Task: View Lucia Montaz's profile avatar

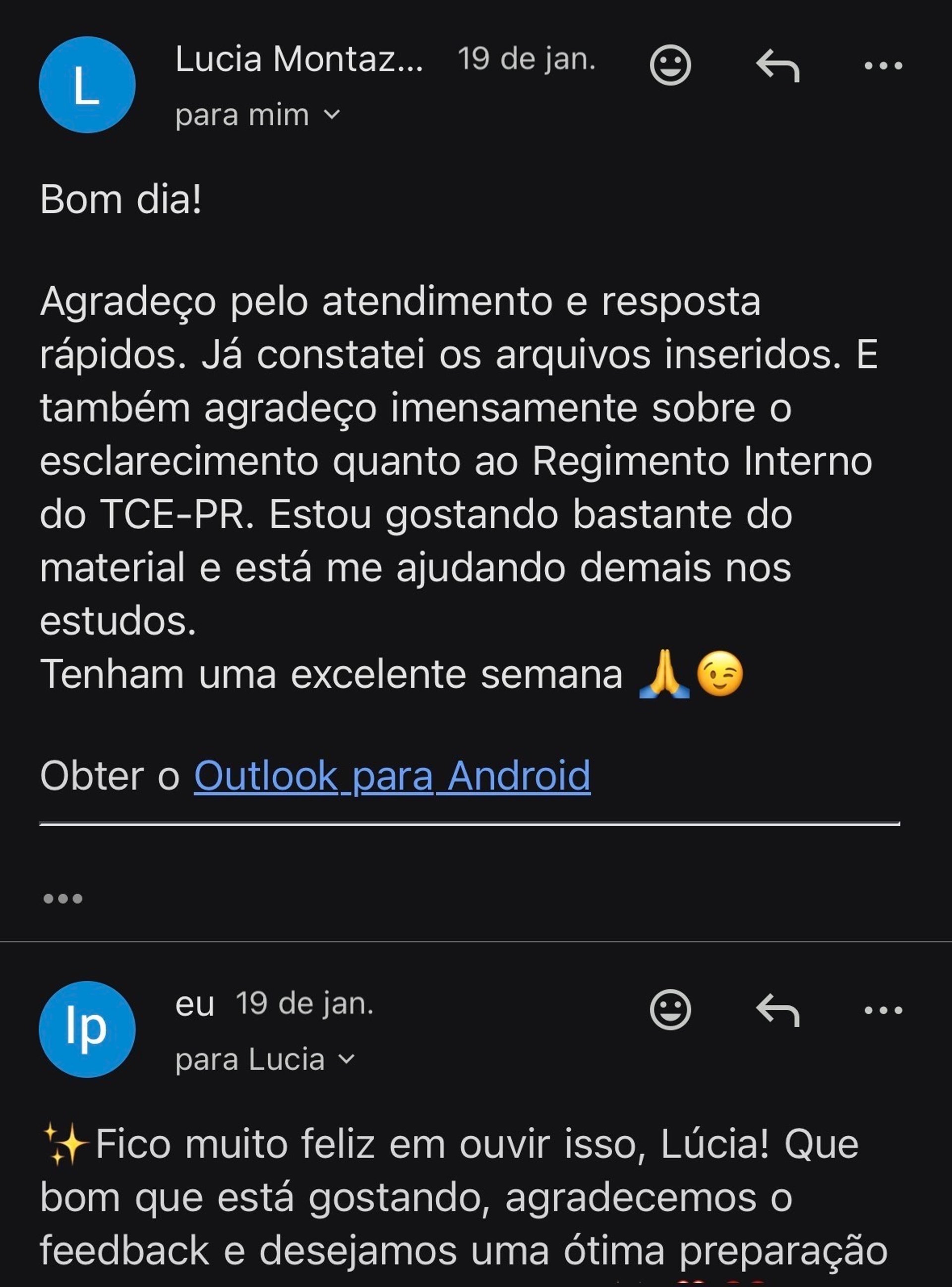Action: 87,85
